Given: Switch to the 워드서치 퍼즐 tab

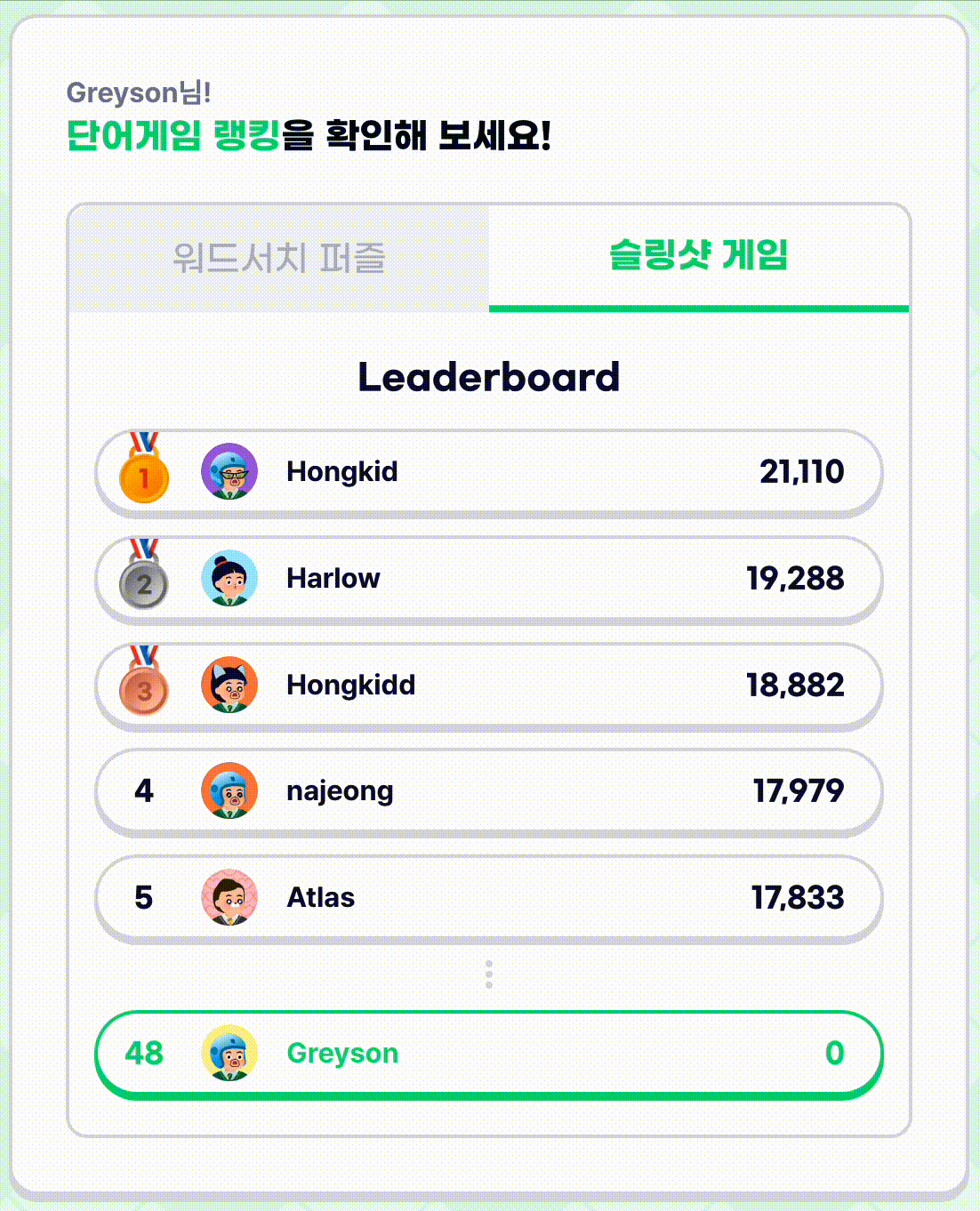Looking at the screenshot, I should 278,259.
